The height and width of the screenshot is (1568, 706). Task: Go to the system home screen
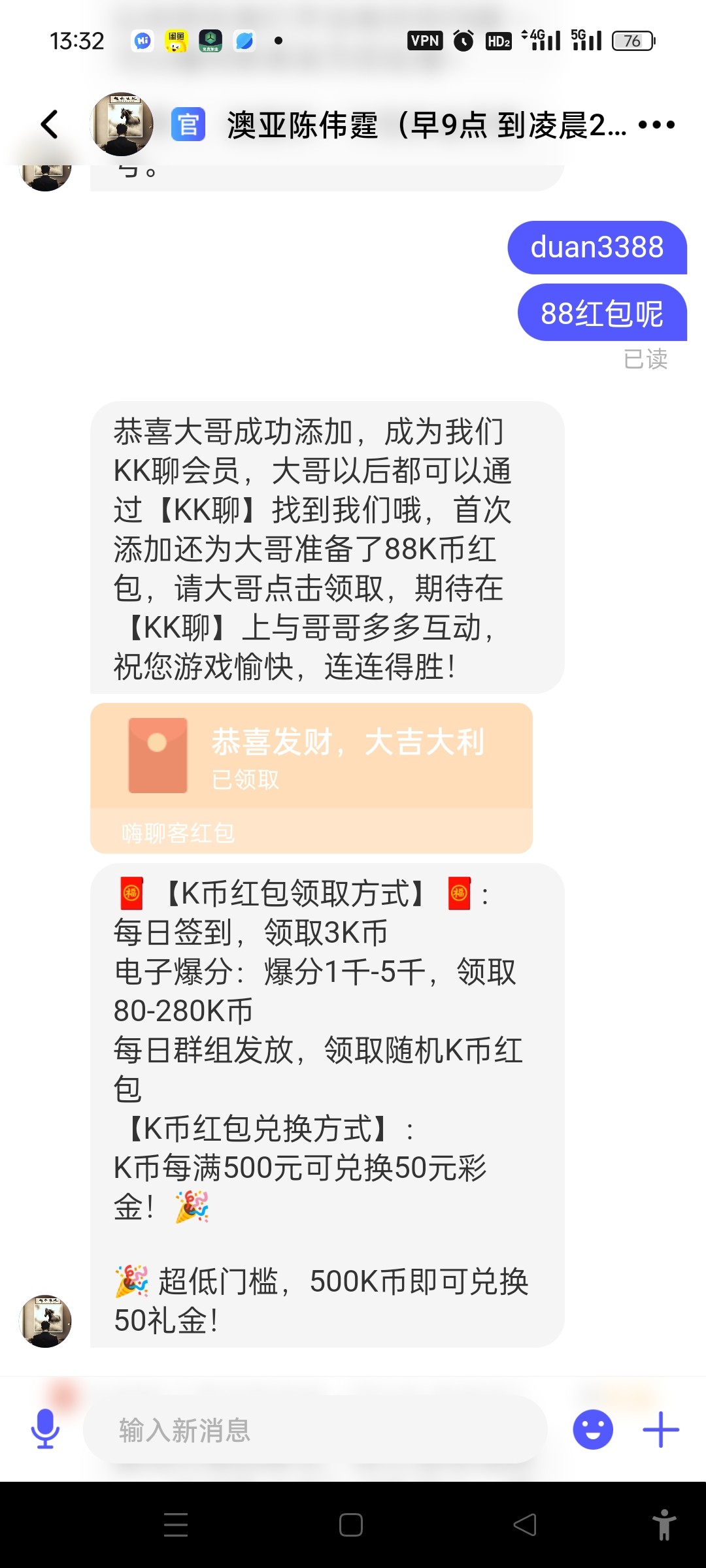(x=351, y=1525)
